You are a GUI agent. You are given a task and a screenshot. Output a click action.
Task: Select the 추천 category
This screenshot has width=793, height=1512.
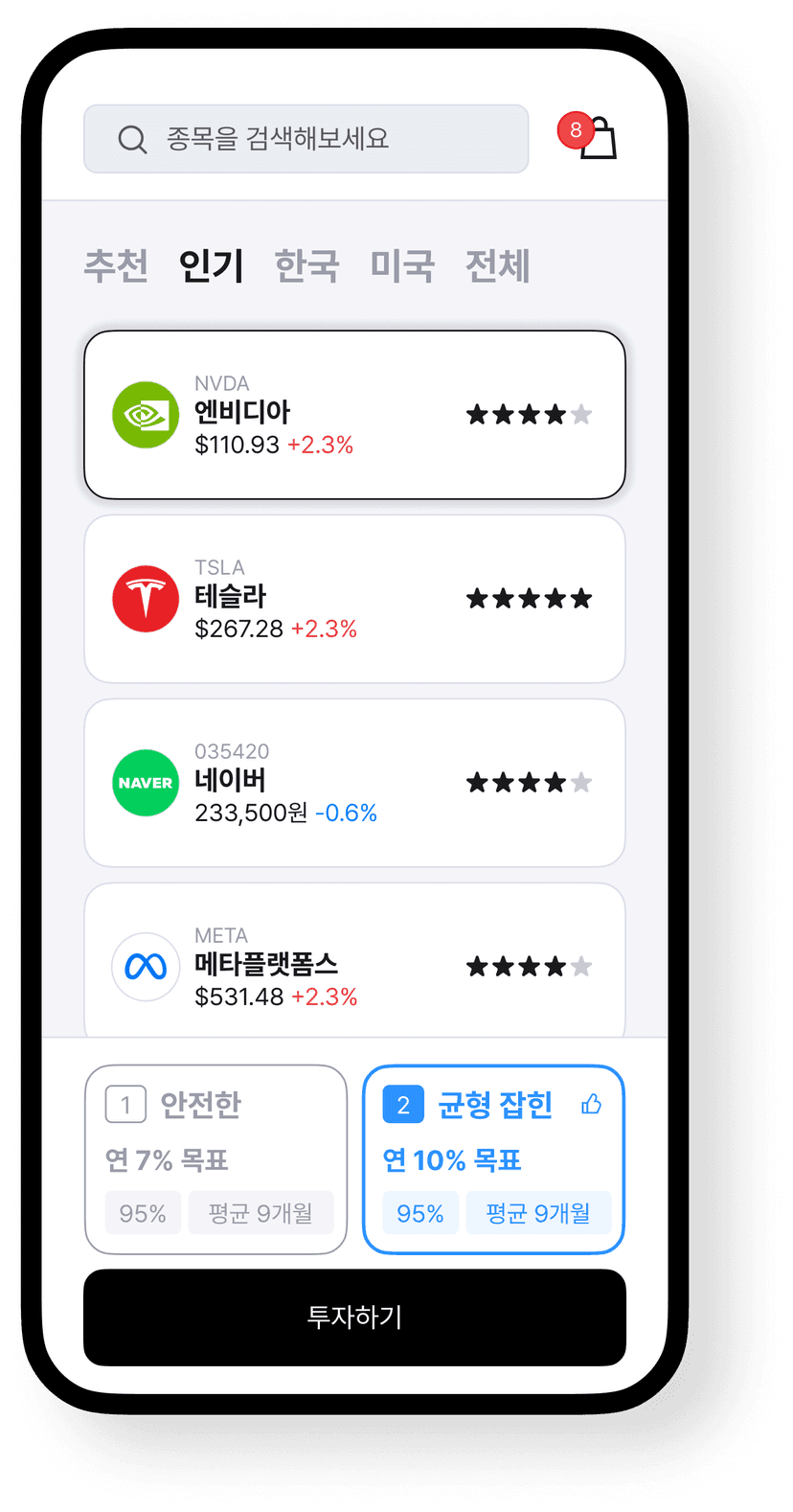coord(115,267)
